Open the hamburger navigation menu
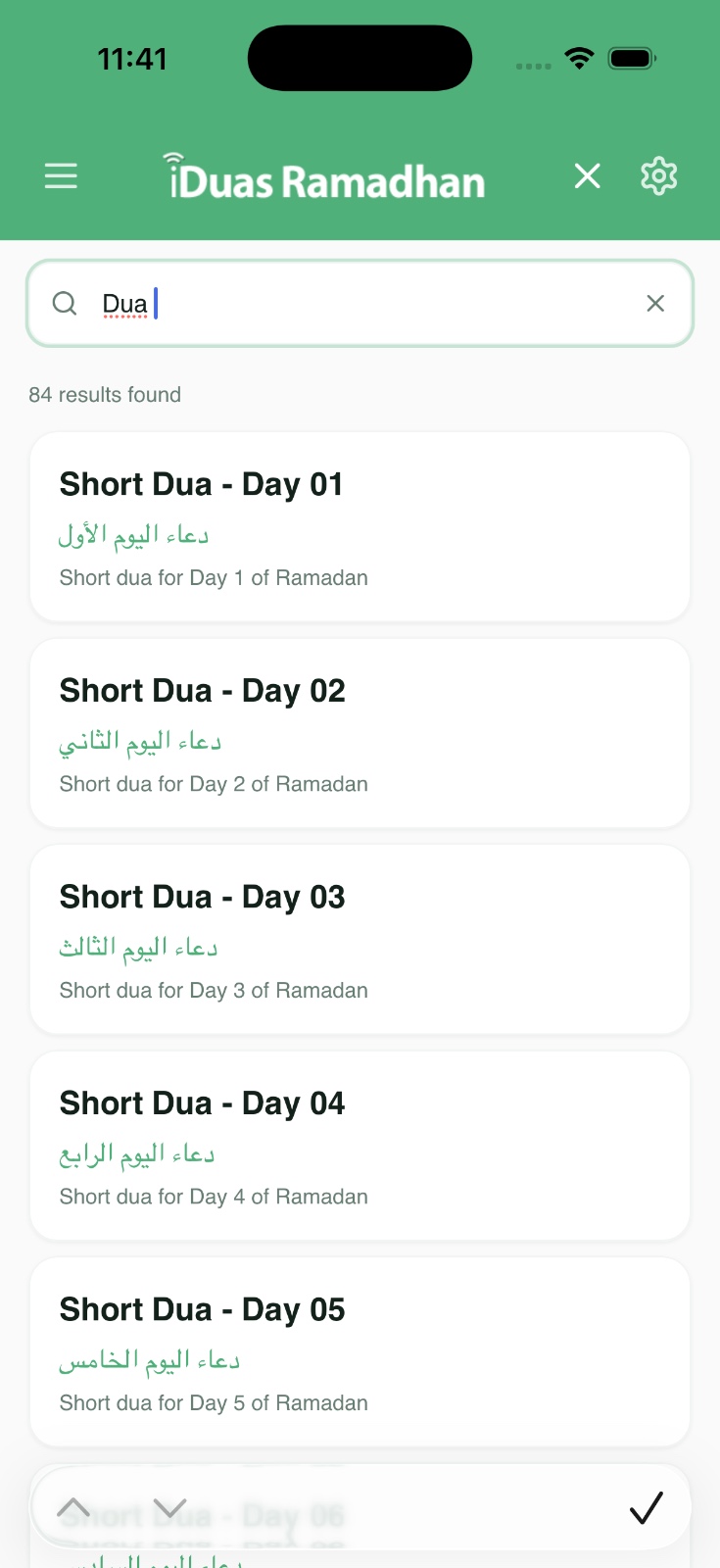 pos(60,175)
